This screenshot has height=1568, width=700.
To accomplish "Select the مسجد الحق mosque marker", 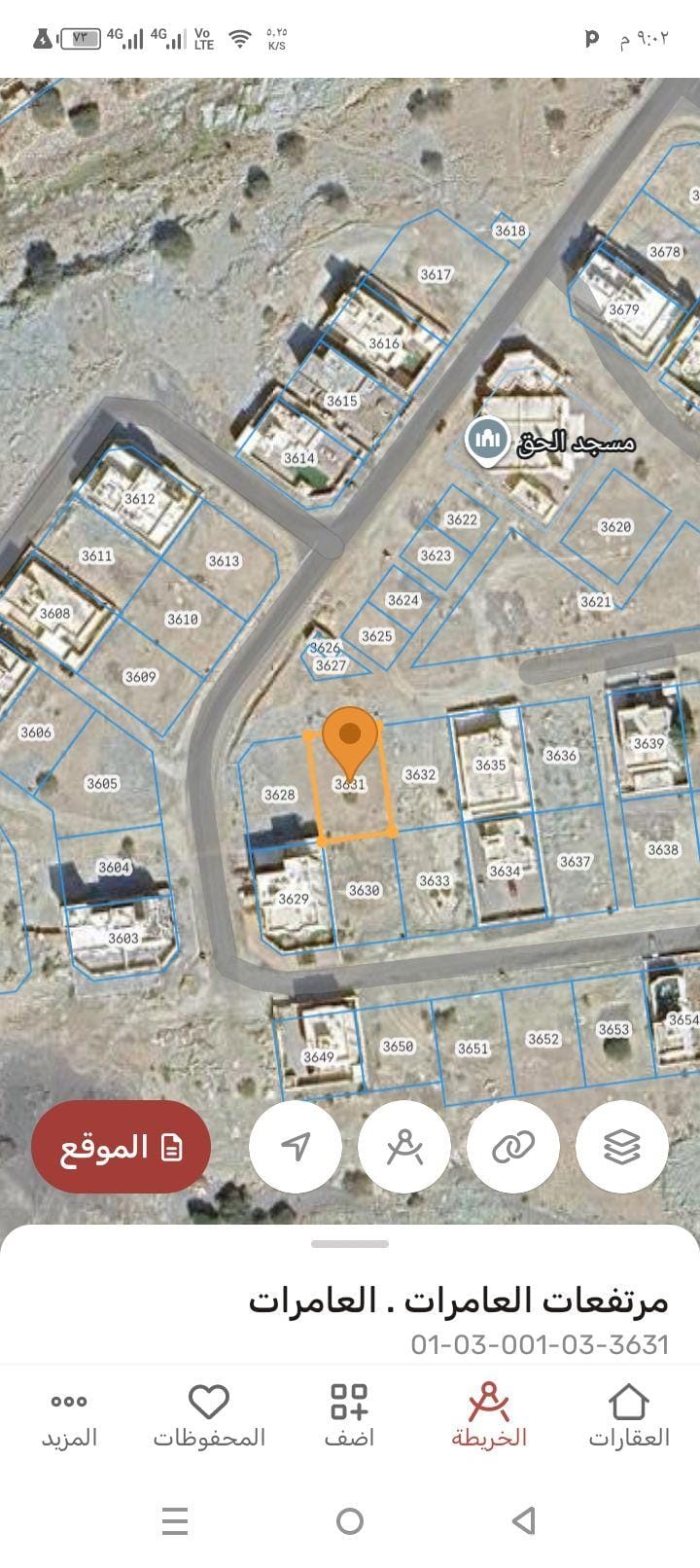I will click(486, 440).
